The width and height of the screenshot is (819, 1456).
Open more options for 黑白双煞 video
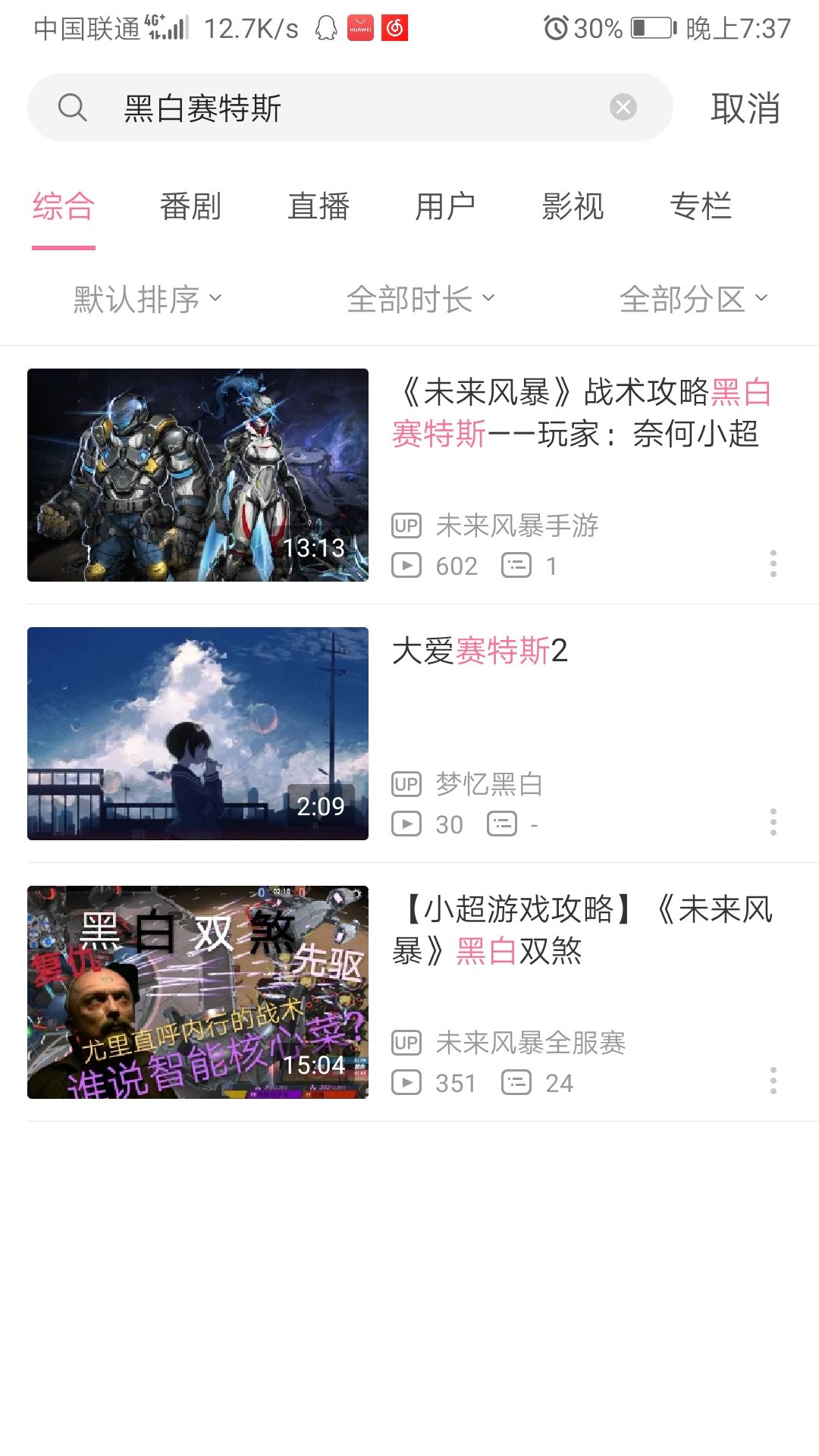click(773, 1081)
